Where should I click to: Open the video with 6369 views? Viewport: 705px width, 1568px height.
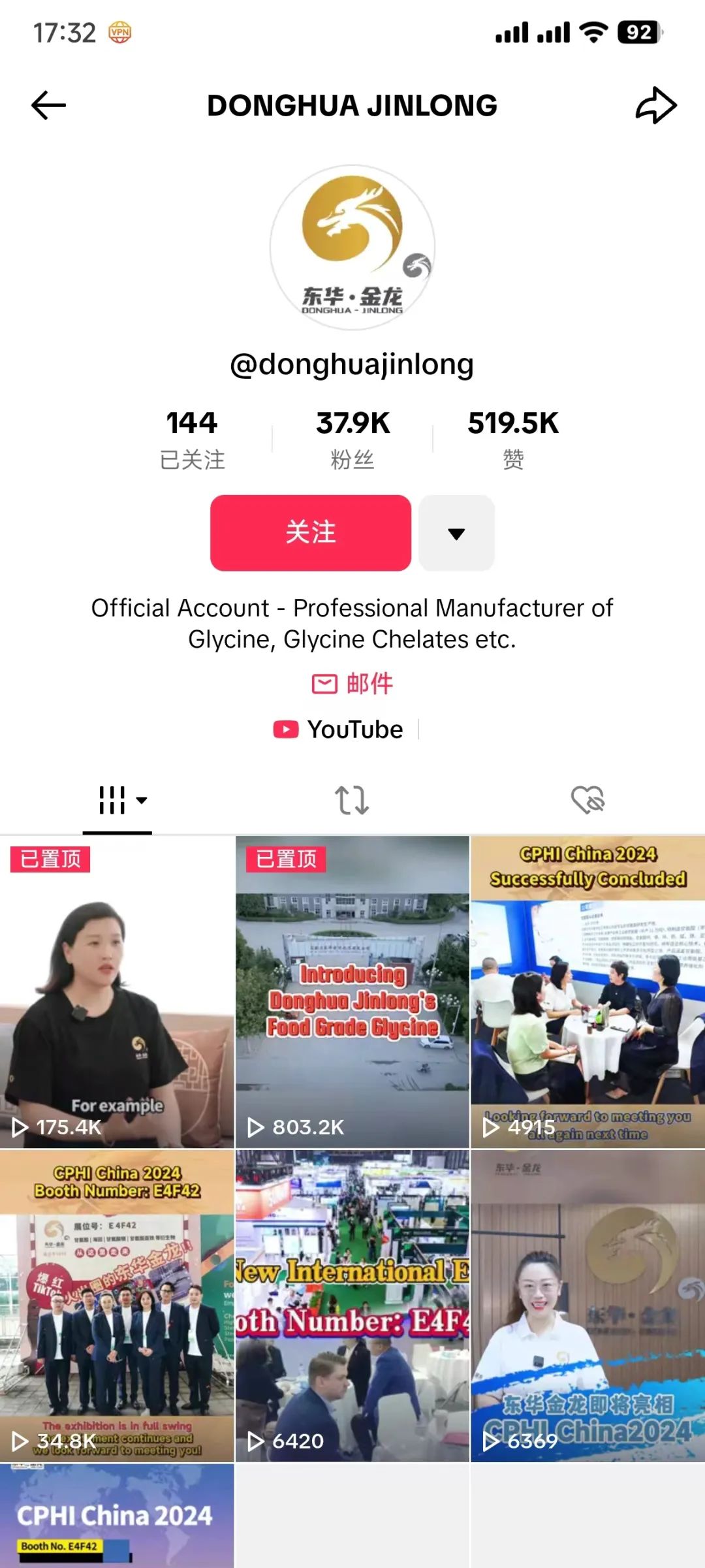tap(587, 1306)
